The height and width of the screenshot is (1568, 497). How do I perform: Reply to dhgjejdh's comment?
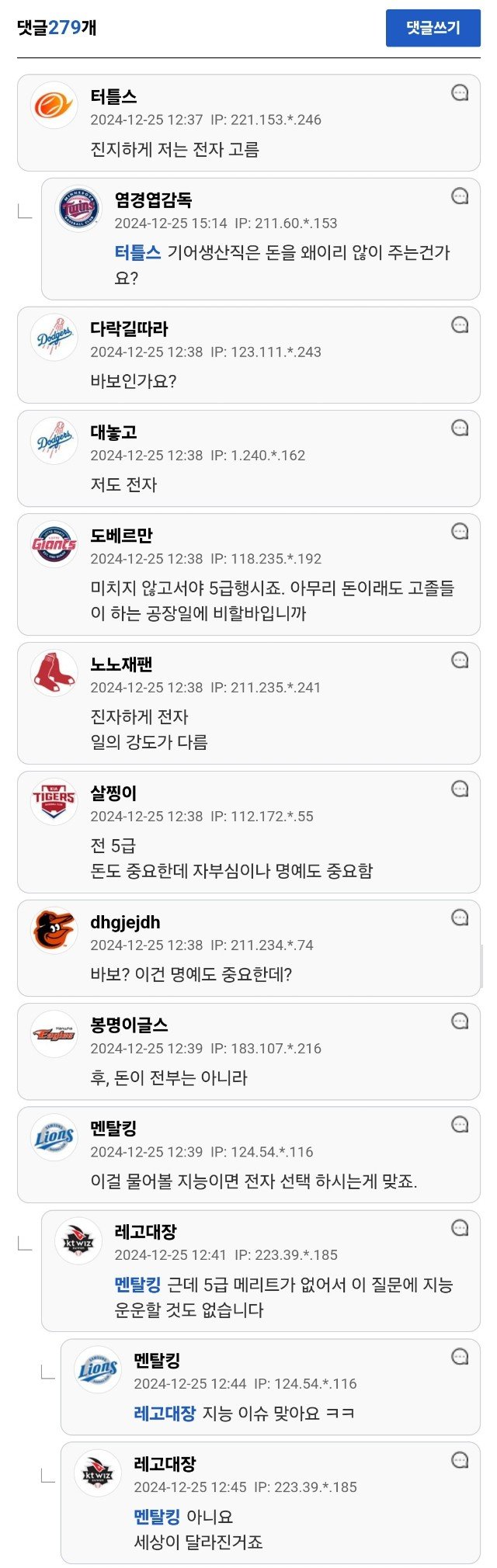pyautogui.click(x=460, y=918)
